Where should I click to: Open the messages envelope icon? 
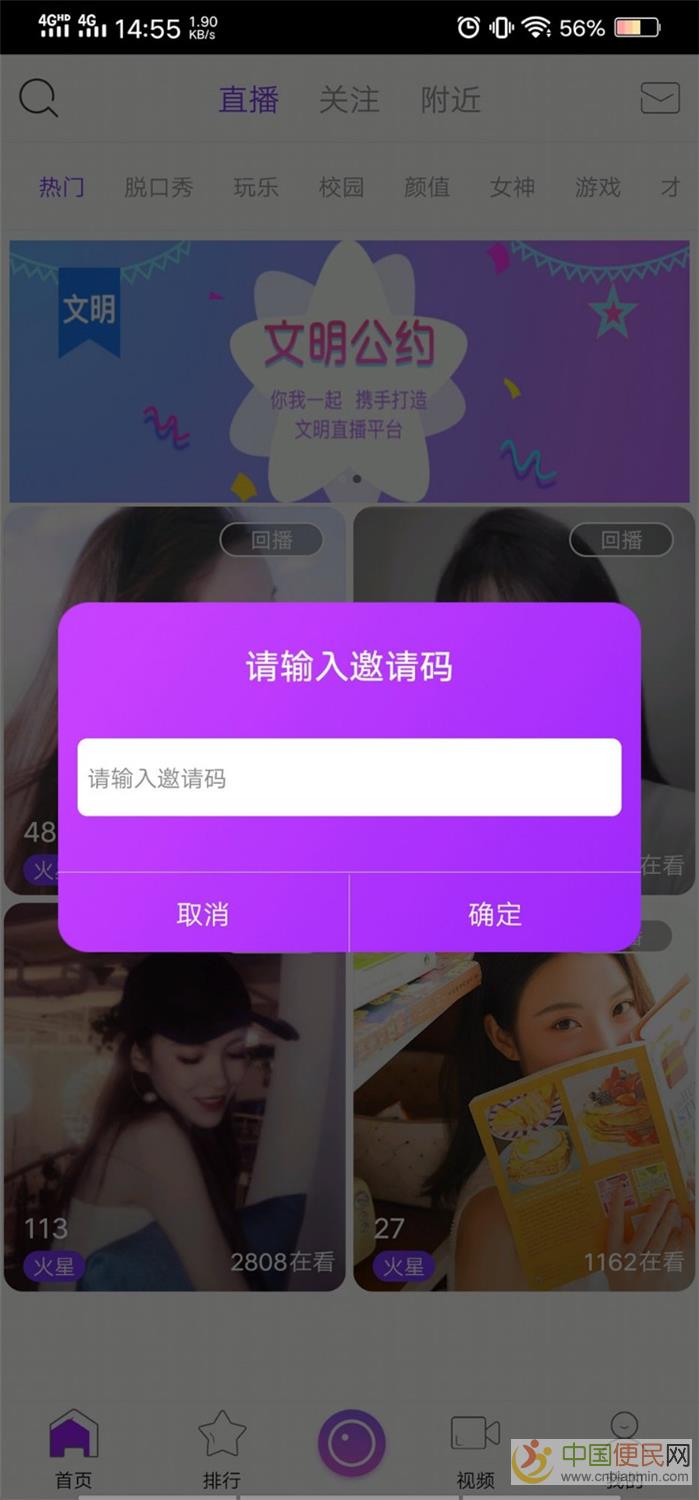pyautogui.click(x=659, y=98)
